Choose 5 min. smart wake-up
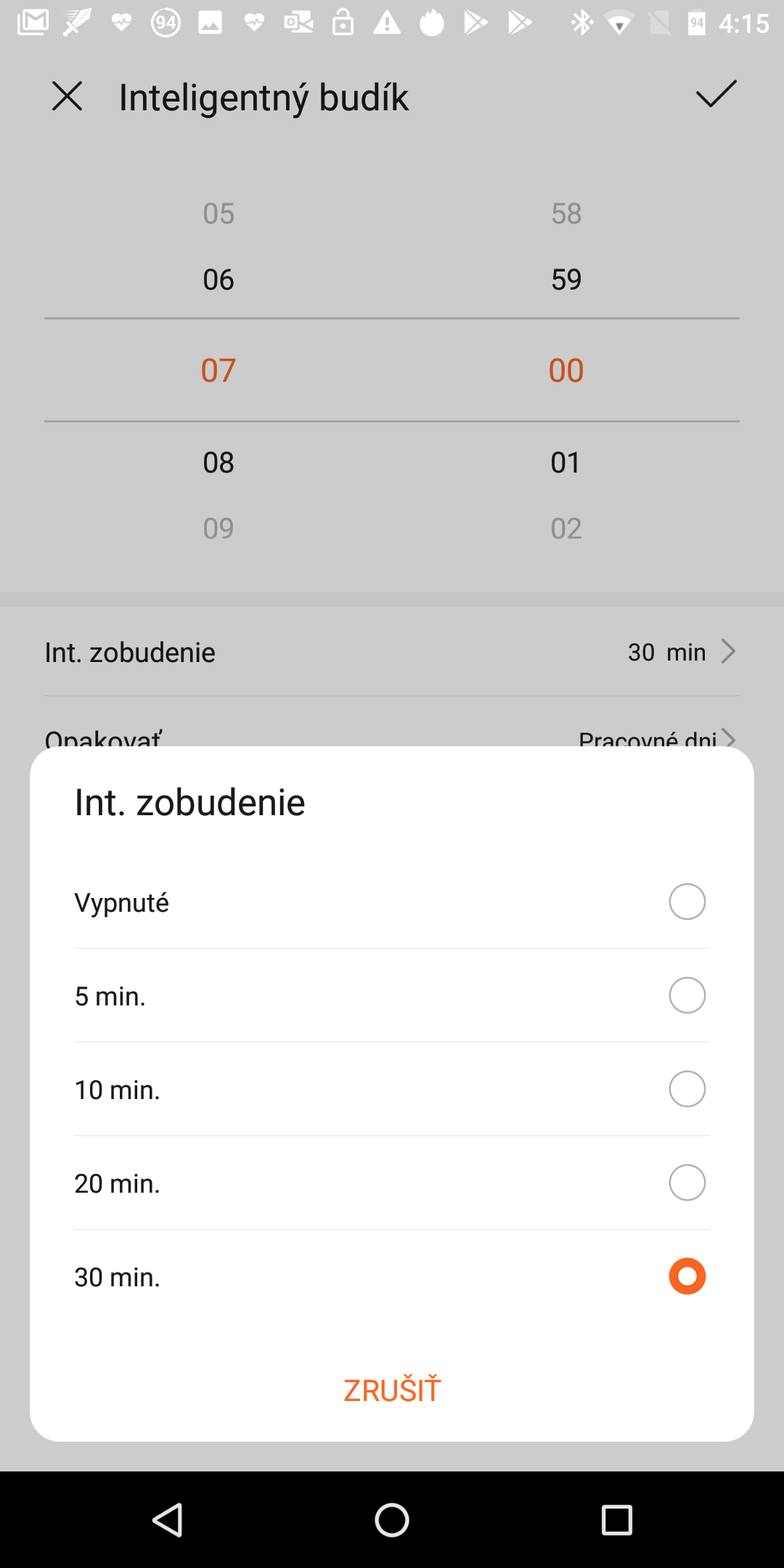Screen dimensions: 784x1568 [x=392, y=996]
